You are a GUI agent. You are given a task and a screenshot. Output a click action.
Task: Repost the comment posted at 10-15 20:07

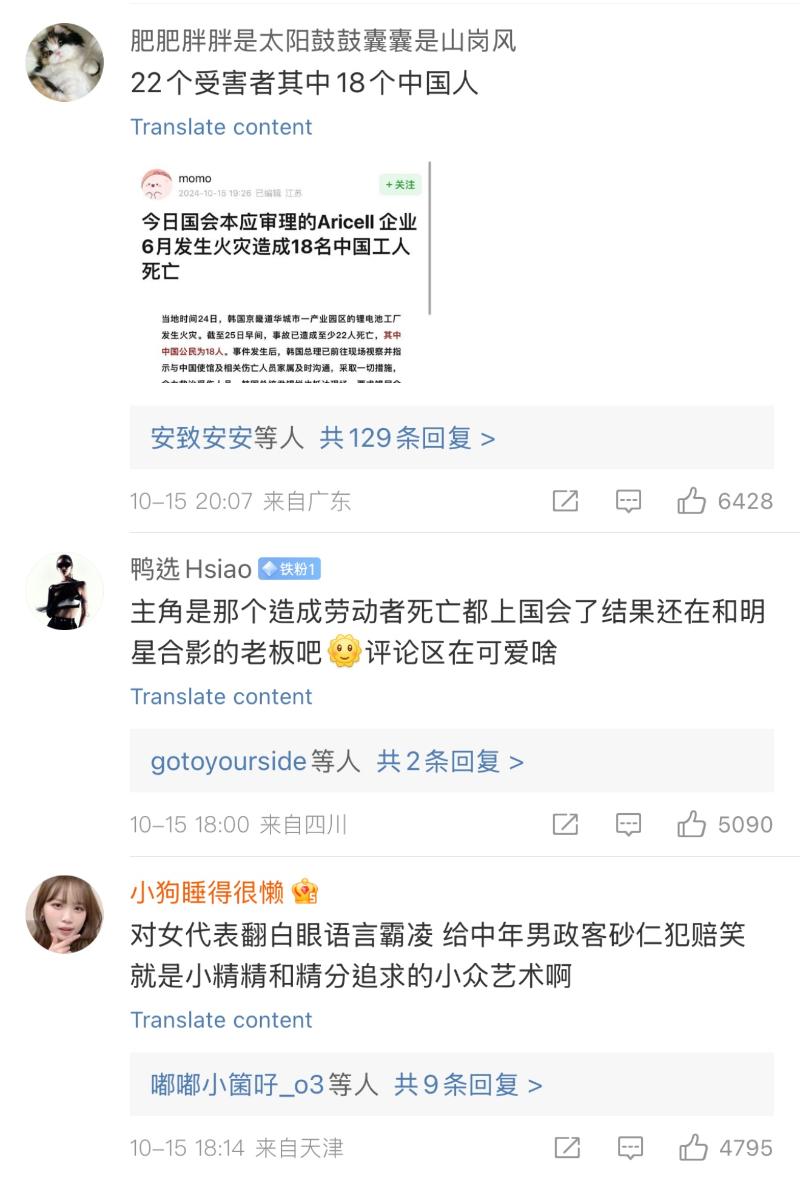pyautogui.click(x=566, y=501)
